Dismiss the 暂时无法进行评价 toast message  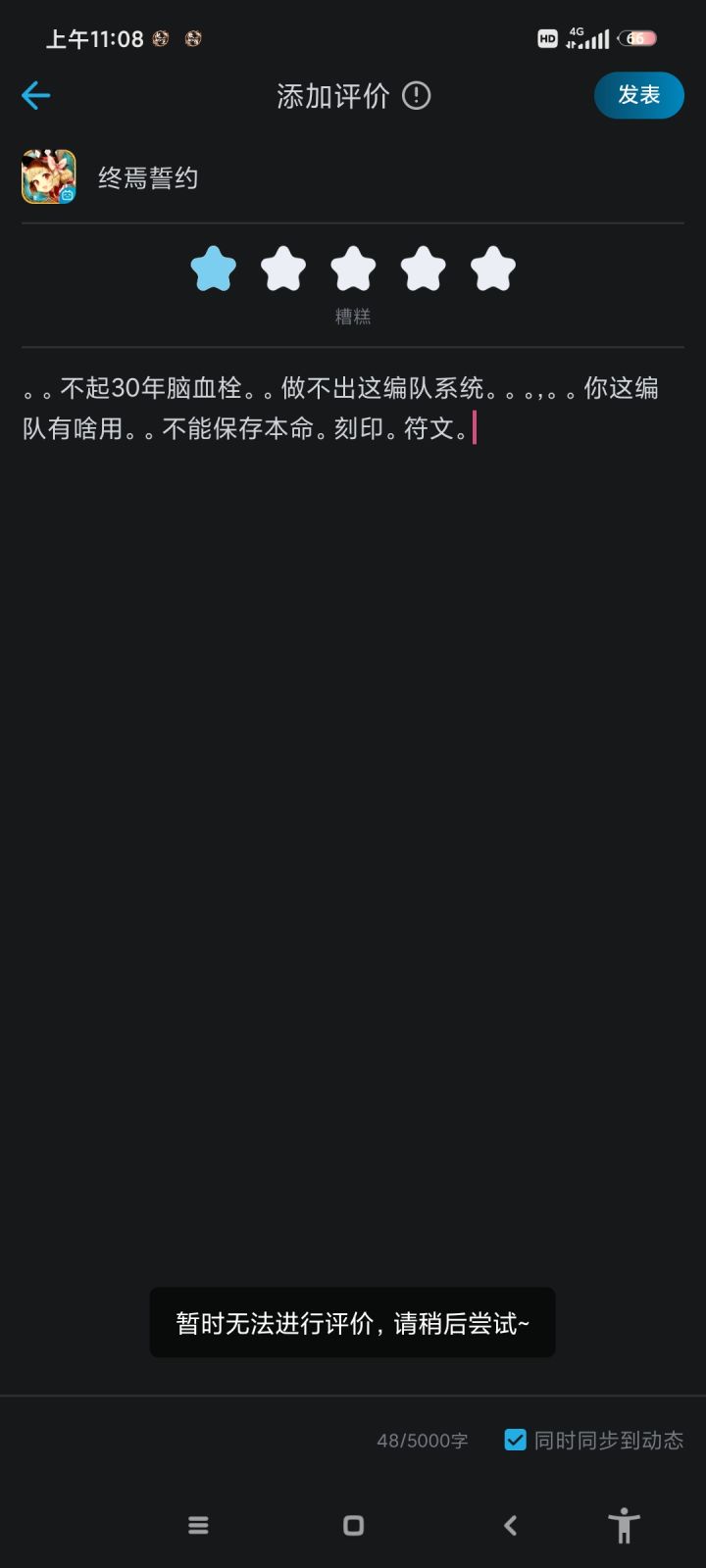tap(352, 1323)
